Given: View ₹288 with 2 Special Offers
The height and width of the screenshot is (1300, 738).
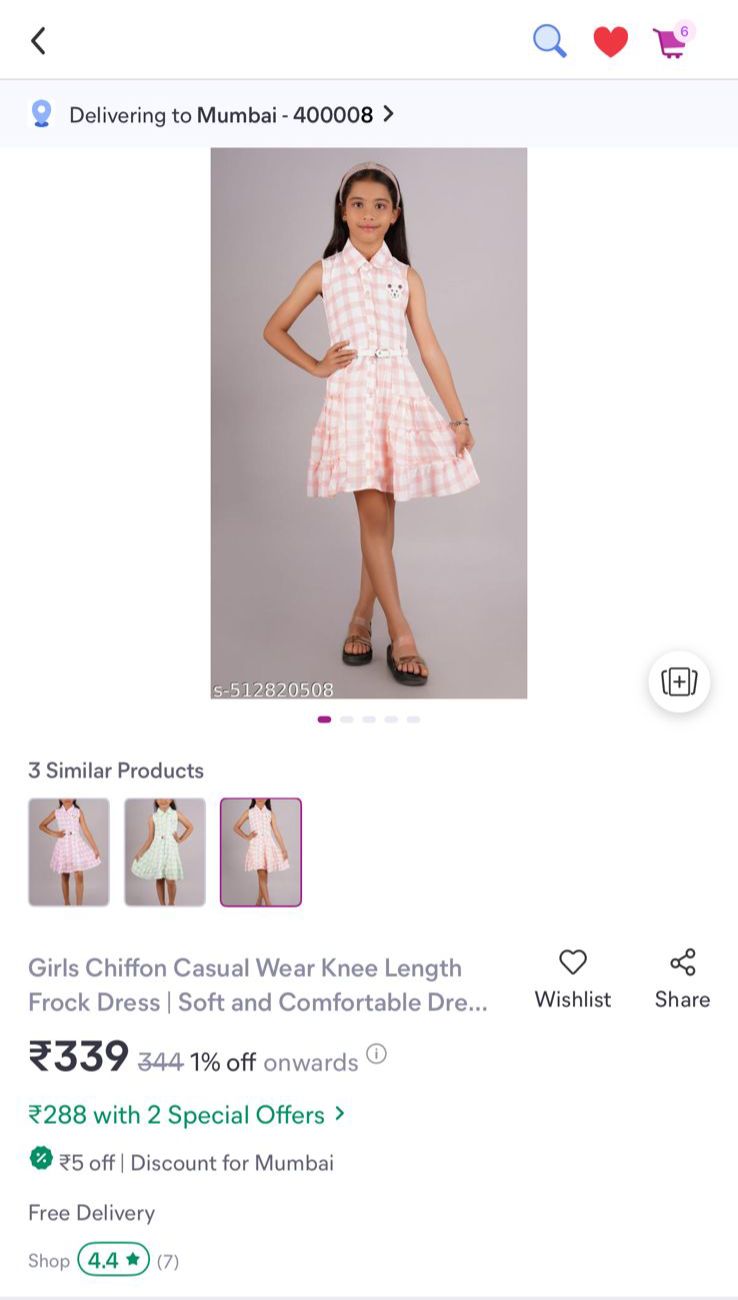Looking at the screenshot, I should tap(187, 1115).
